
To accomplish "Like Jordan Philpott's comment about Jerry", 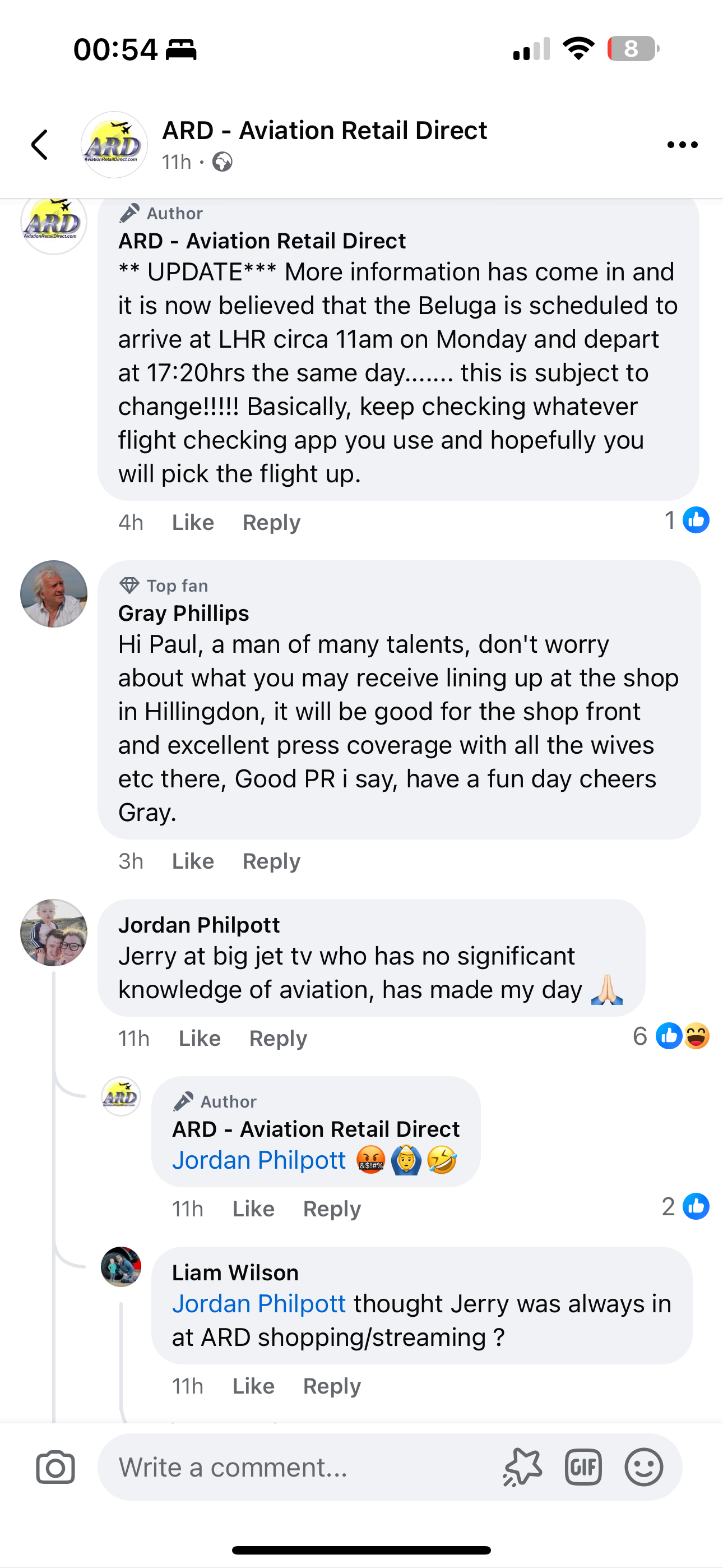I will point(200,1038).
